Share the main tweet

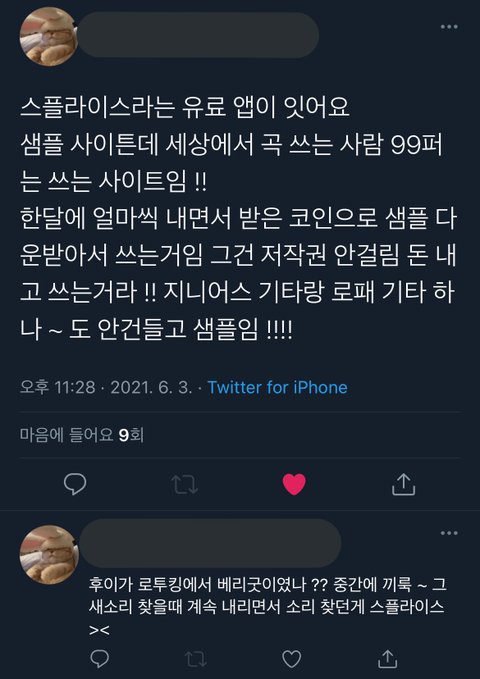(403, 484)
